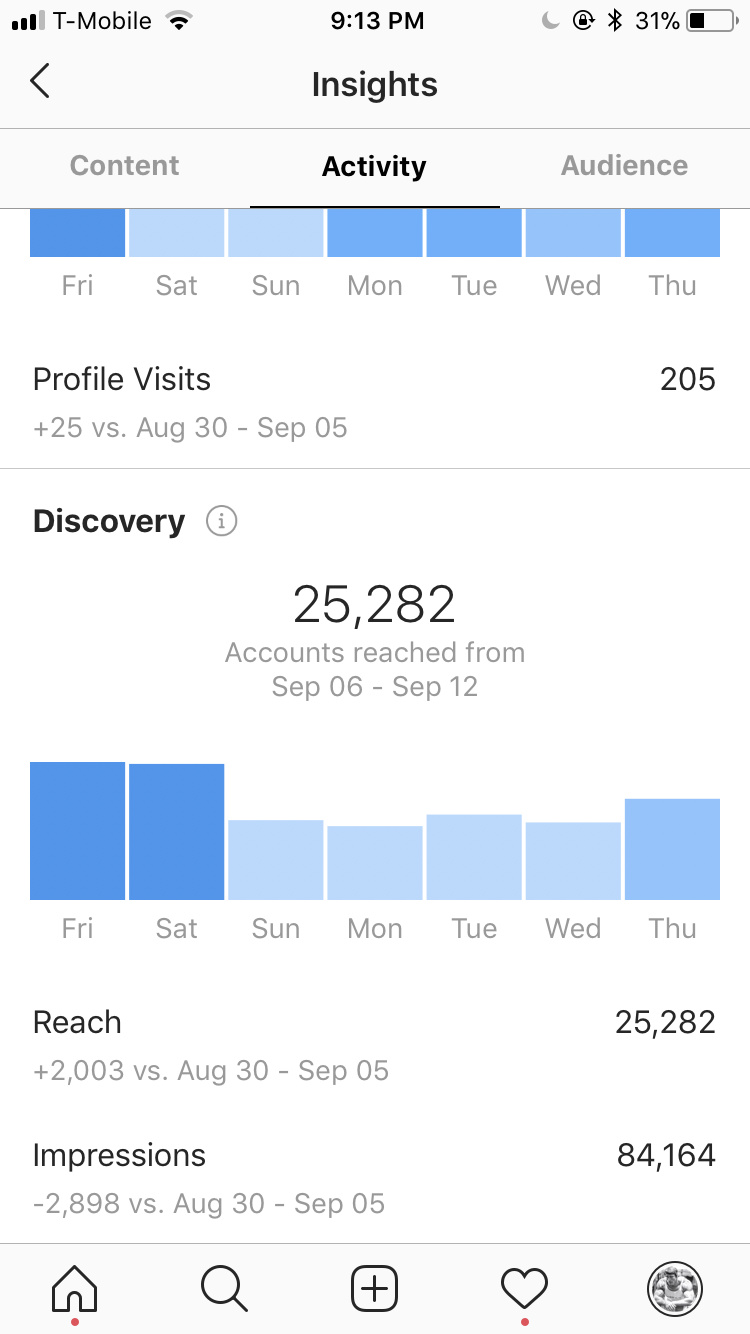Select the Activity tab
Image resolution: width=750 pixels, height=1334 pixels.
tap(374, 166)
